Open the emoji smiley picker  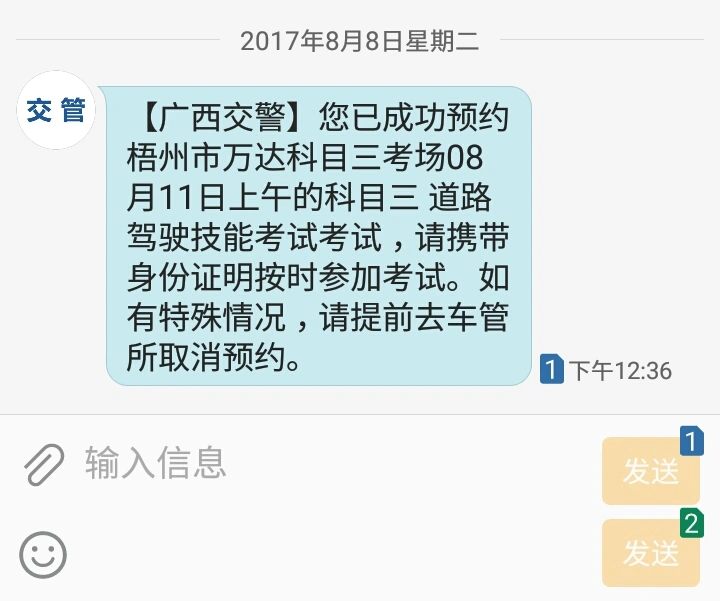click(x=43, y=553)
